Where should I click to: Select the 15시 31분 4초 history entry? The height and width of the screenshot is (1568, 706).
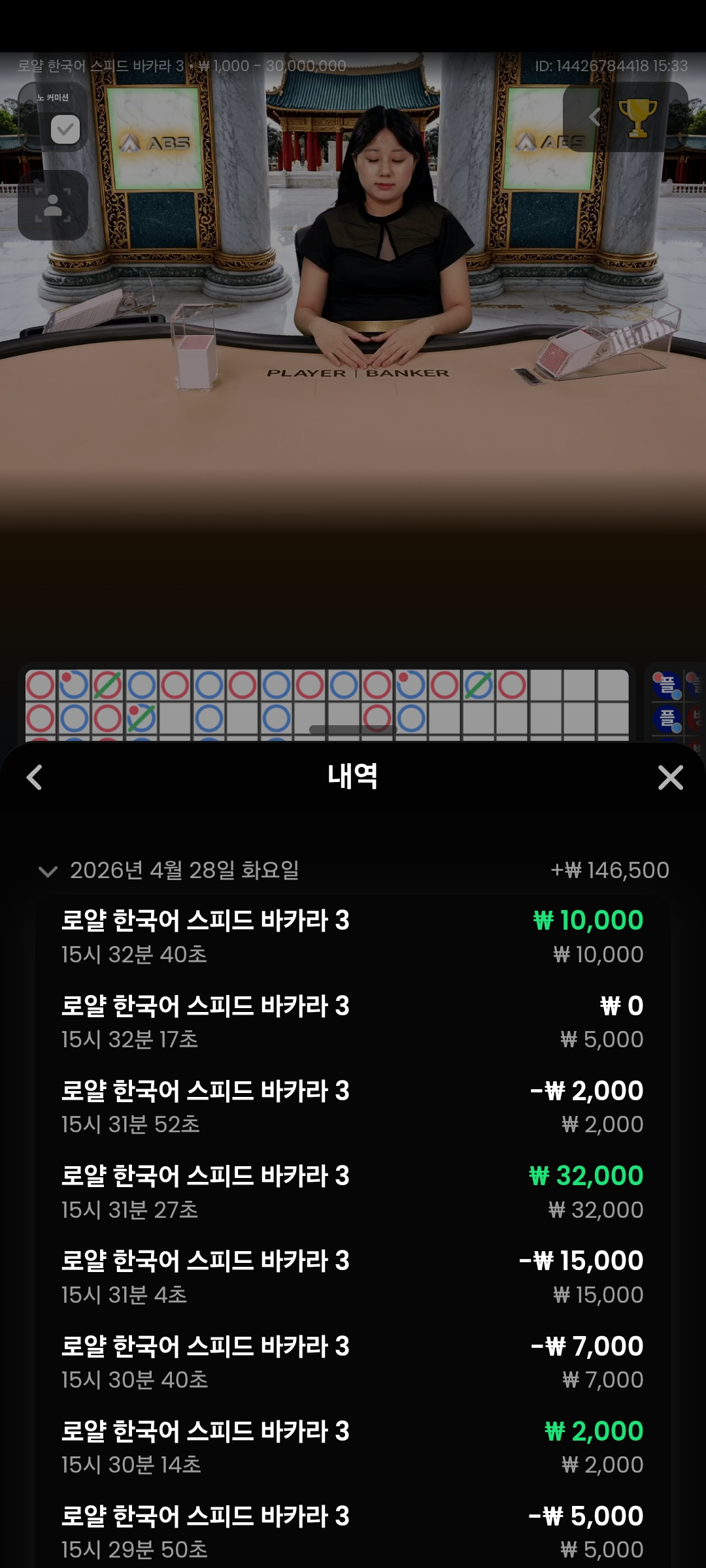[x=353, y=1277]
